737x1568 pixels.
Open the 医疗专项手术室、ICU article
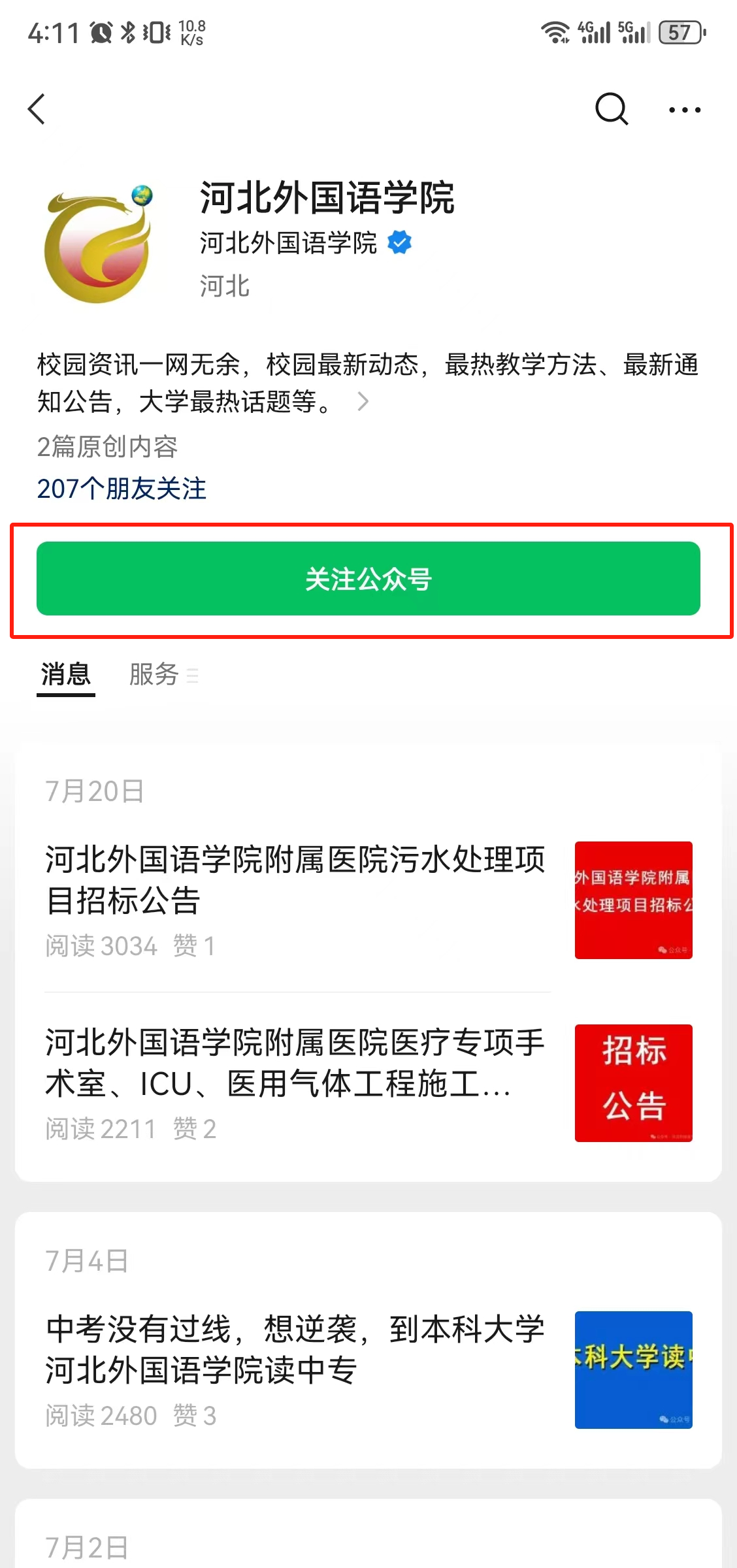click(295, 1062)
